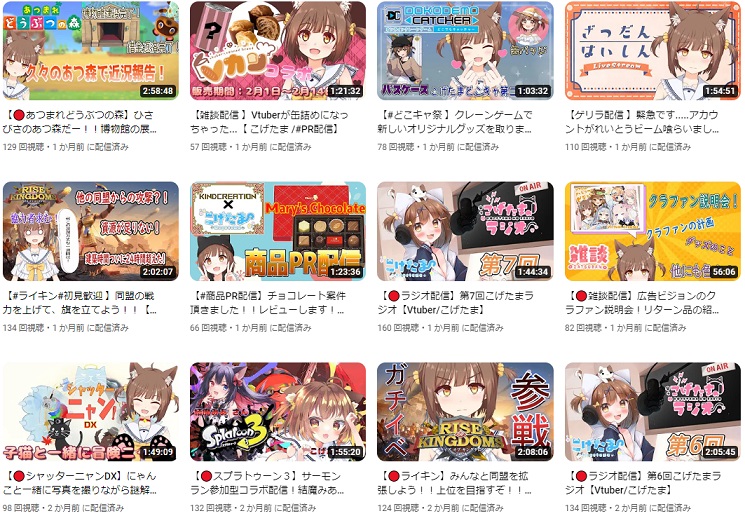Play the 雑談配信 Vtuberが缶詰め video
This screenshot has height=516, width=745.
[278, 50]
